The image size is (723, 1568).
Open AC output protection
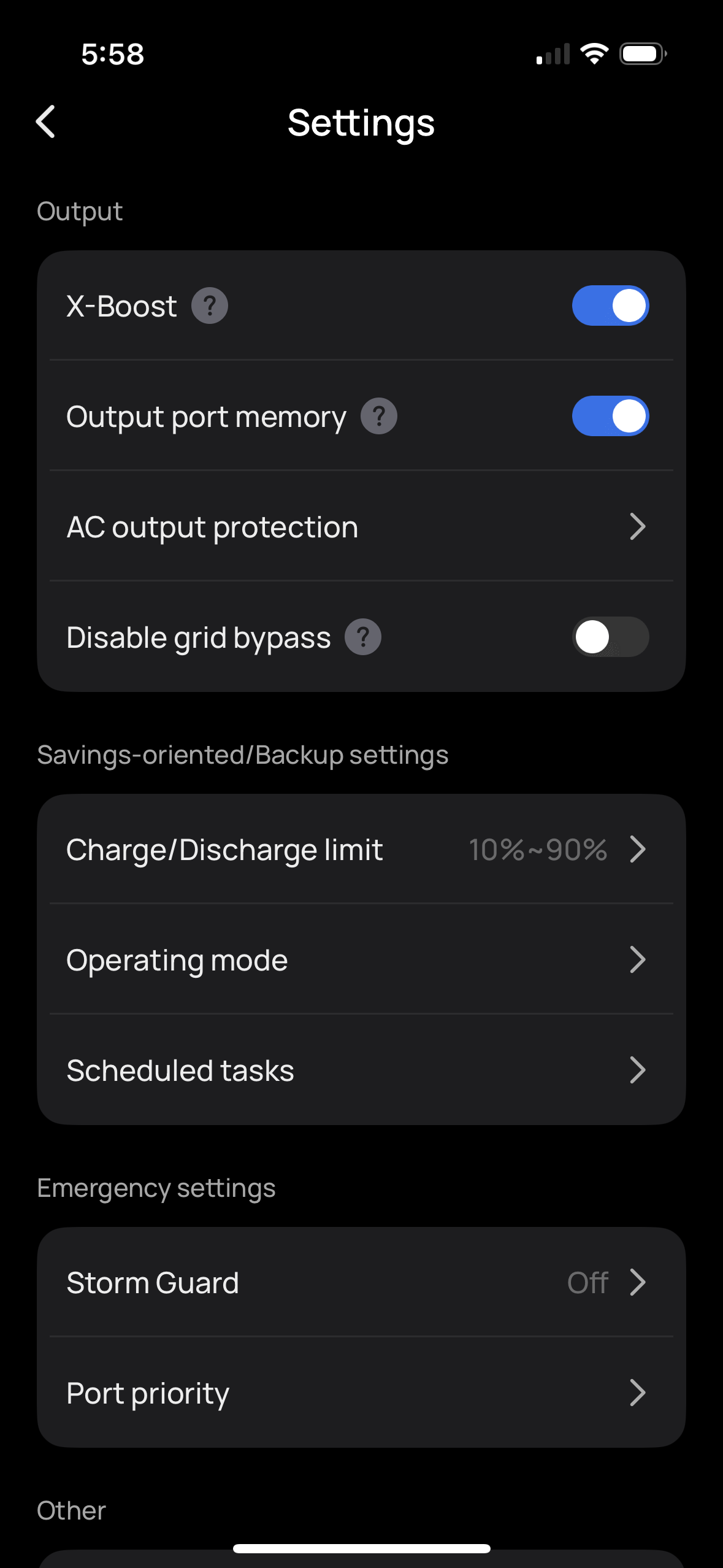(x=361, y=526)
